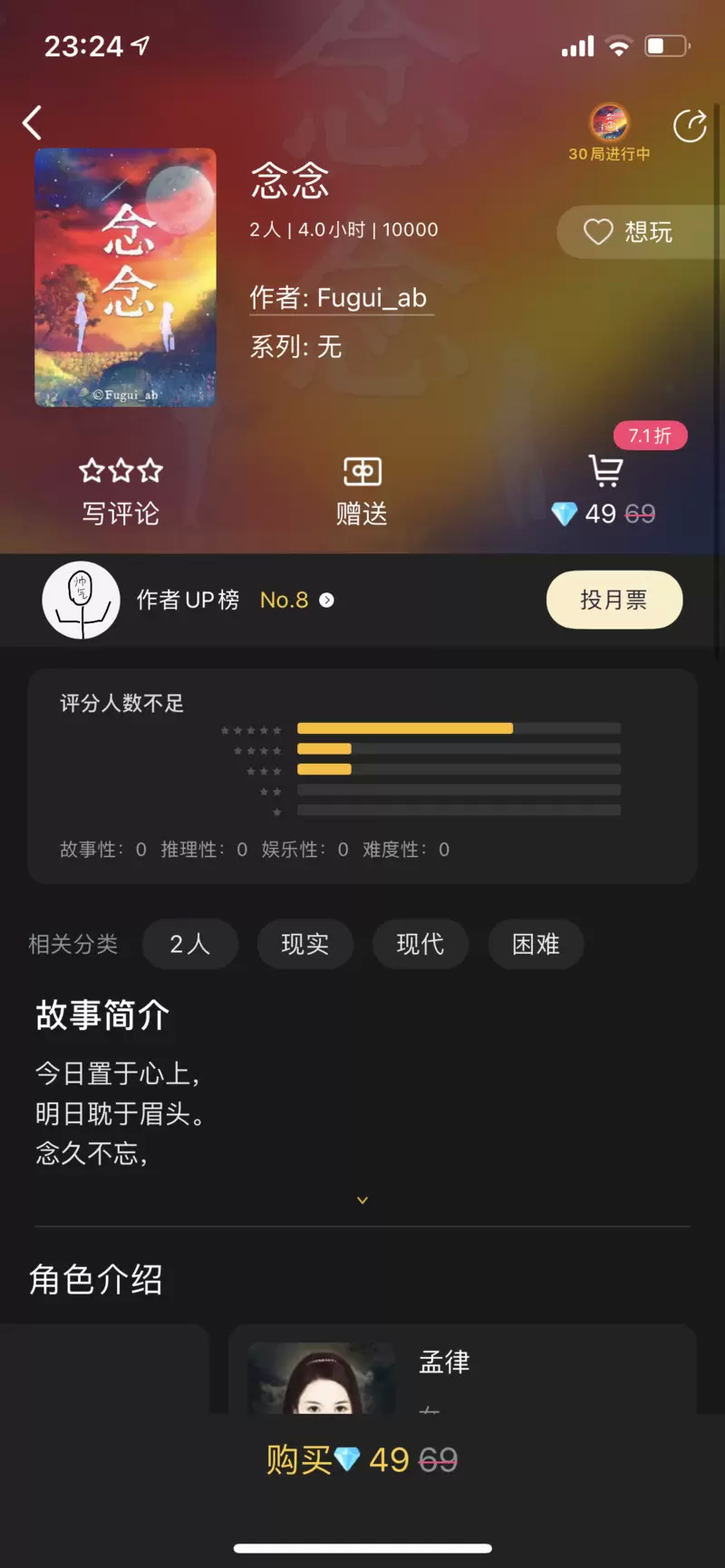The width and height of the screenshot is (725, 1568).
Task: Tap the 念念 cover image
Action: pos(125,277)
